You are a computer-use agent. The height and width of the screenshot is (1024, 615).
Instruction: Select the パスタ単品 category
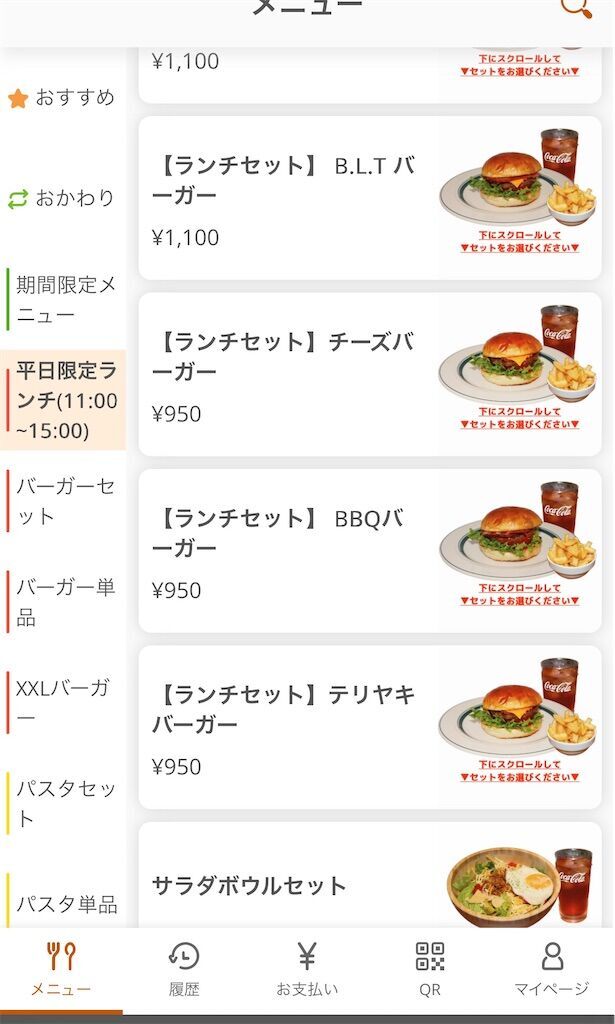(65, 904)
